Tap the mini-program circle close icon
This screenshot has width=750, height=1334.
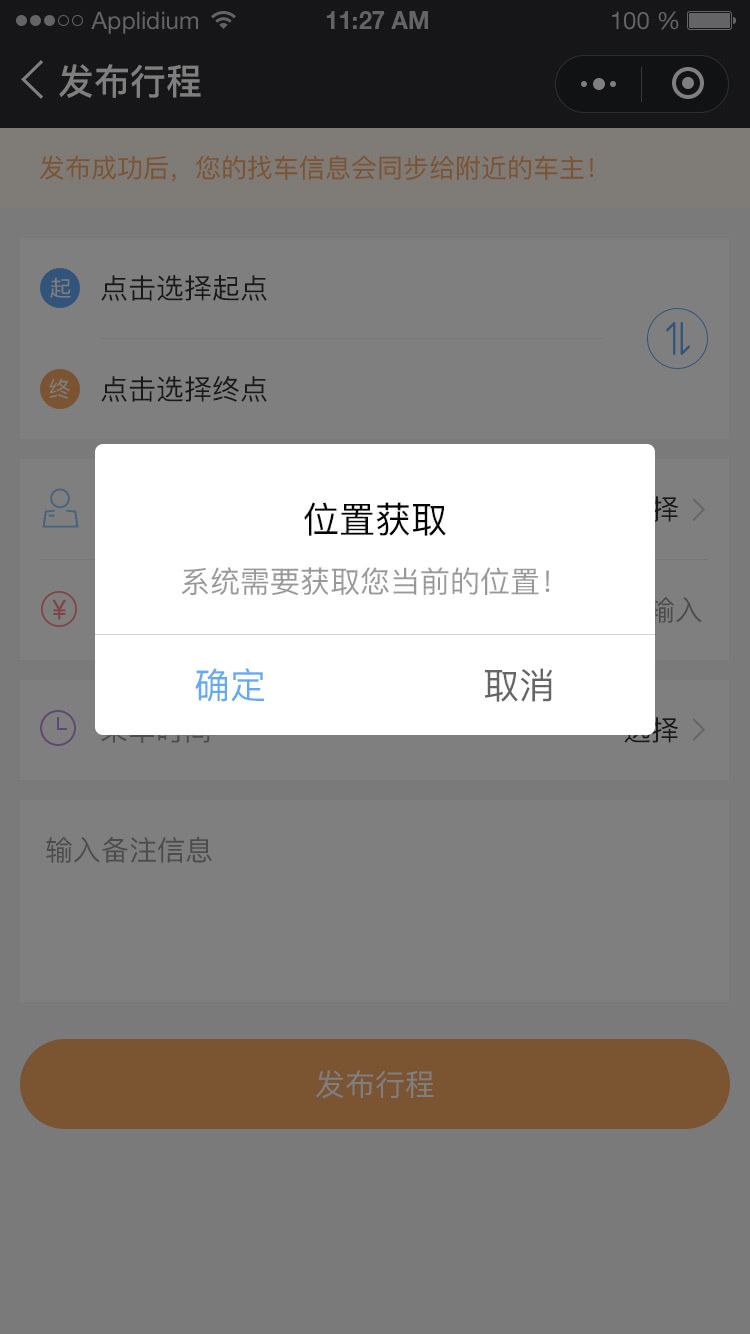pyautogui.click(x=687, y=84)
